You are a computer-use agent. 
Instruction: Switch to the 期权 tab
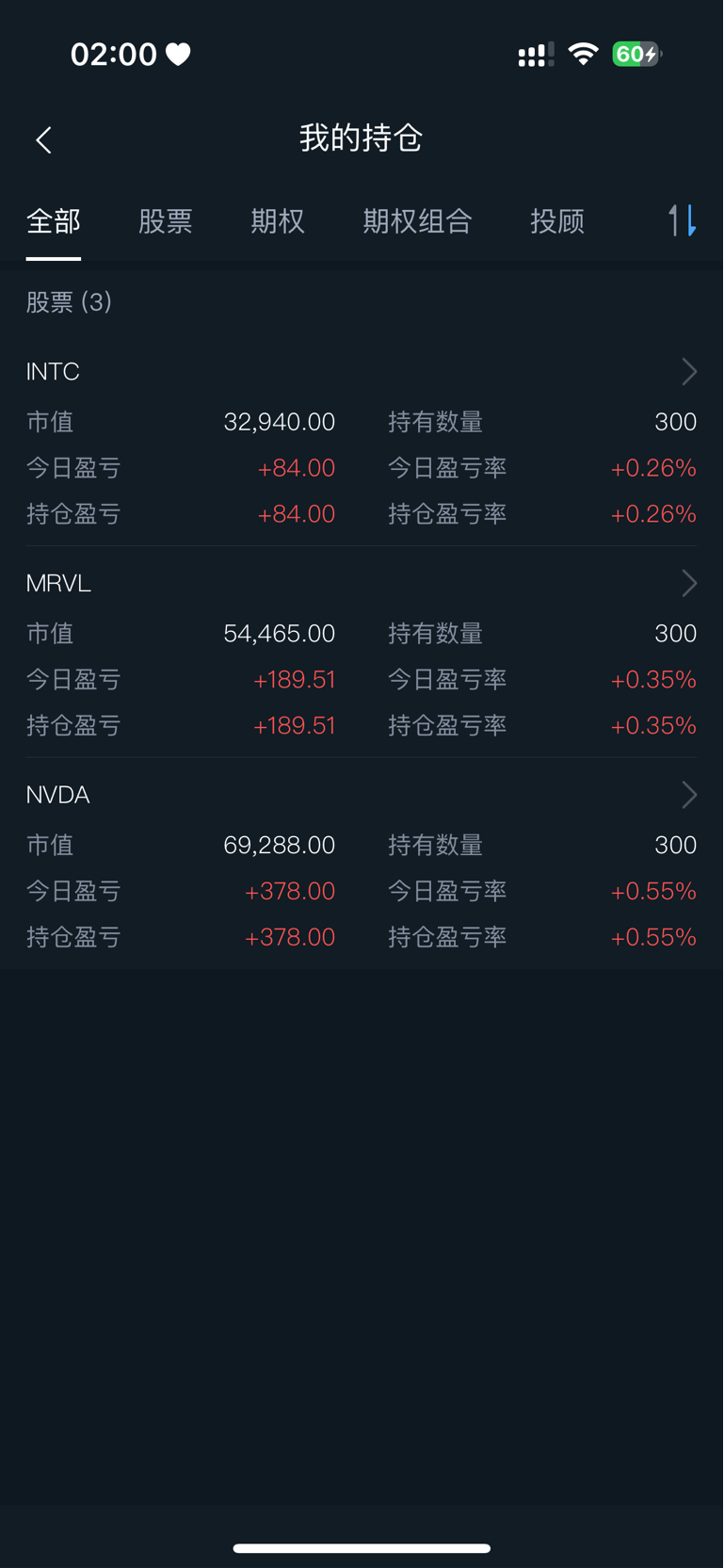(x=278, y=221)
